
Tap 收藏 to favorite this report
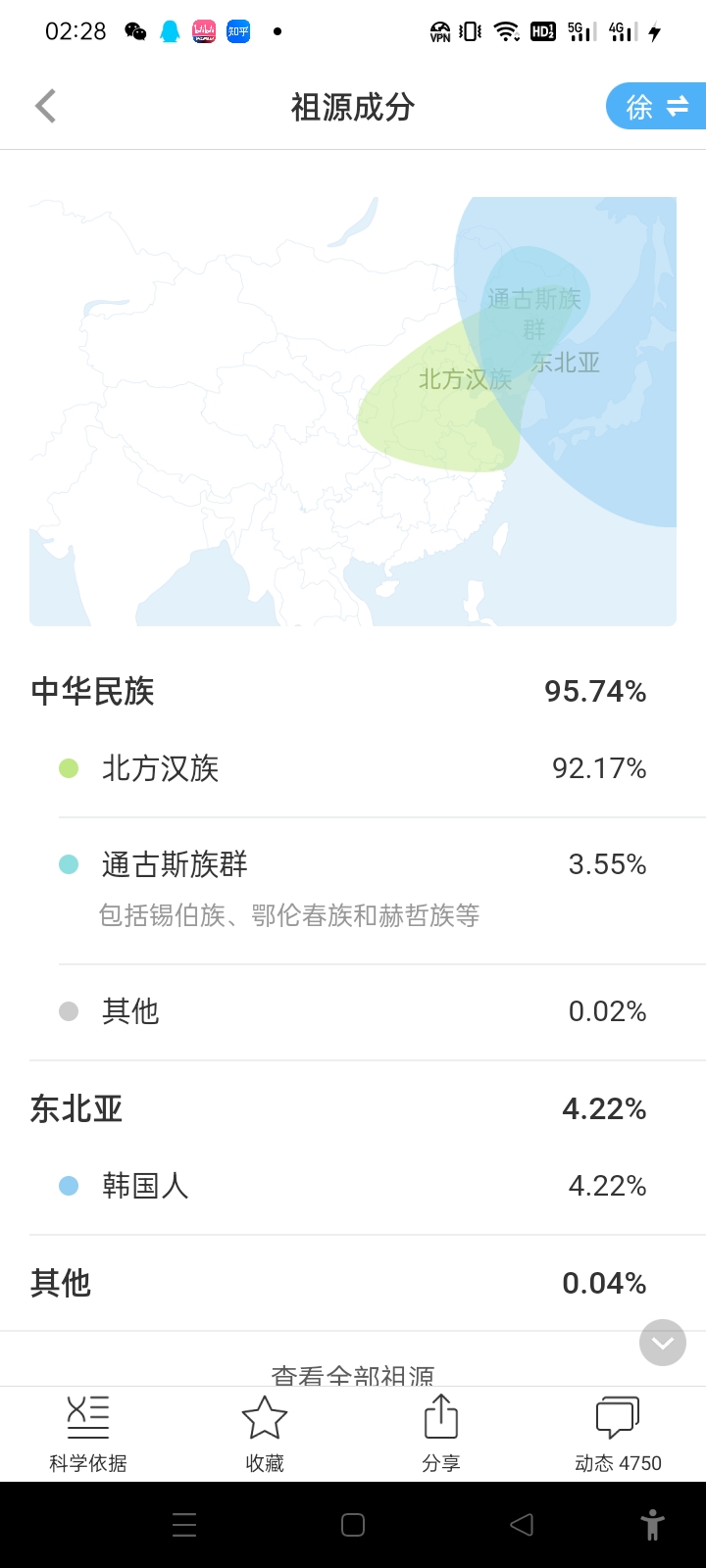click(x=265, y=1434)
